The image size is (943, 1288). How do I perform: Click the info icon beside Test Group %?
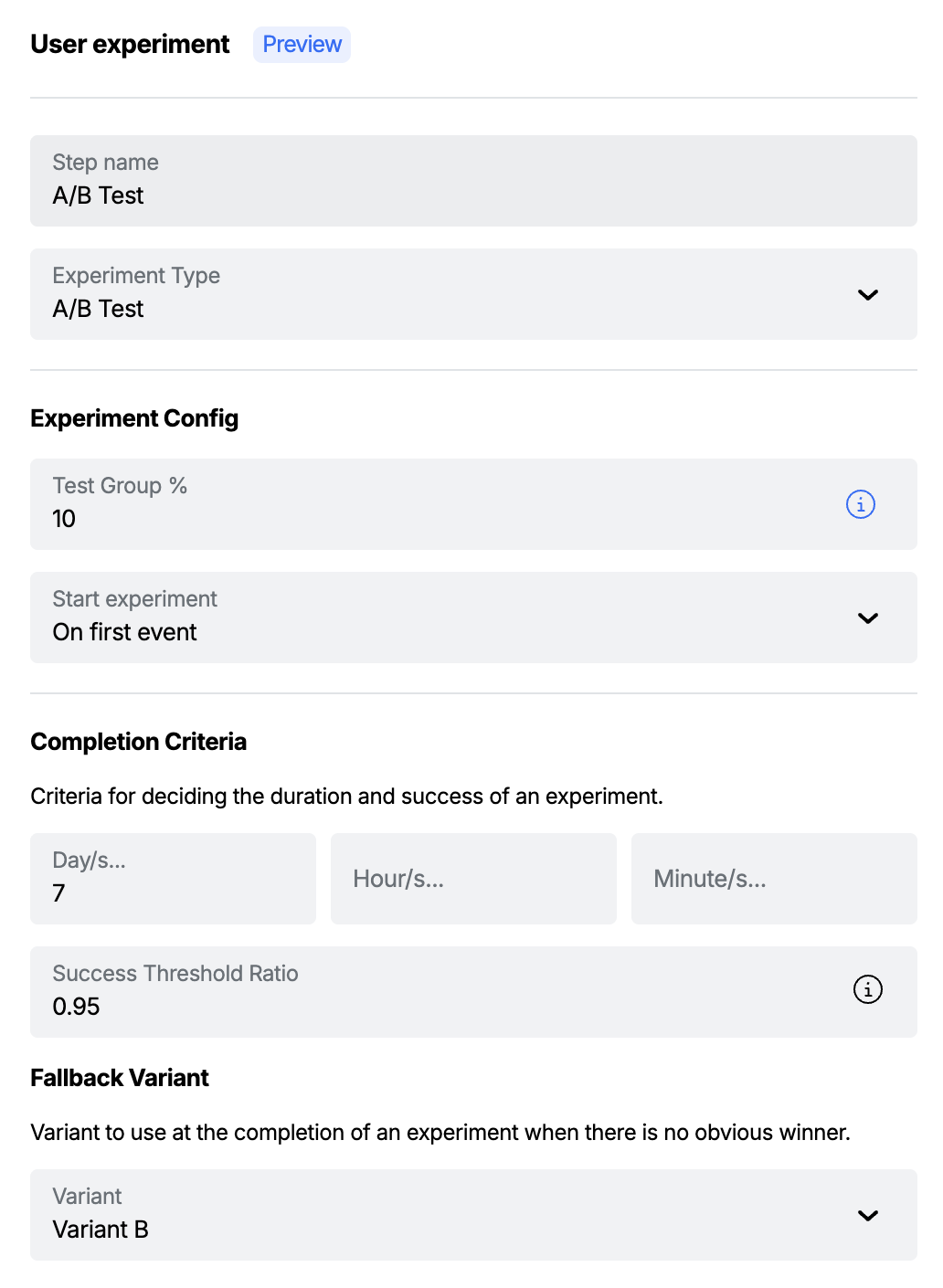[x=859, y=503]
